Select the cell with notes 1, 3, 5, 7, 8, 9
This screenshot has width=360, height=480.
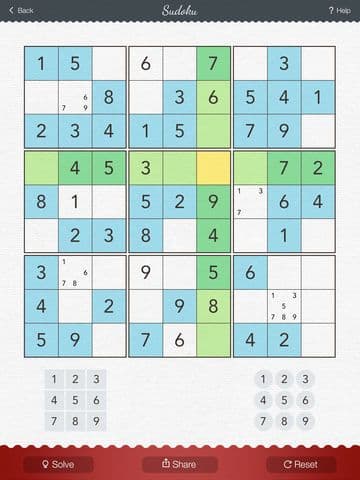[x=284, y=306]
